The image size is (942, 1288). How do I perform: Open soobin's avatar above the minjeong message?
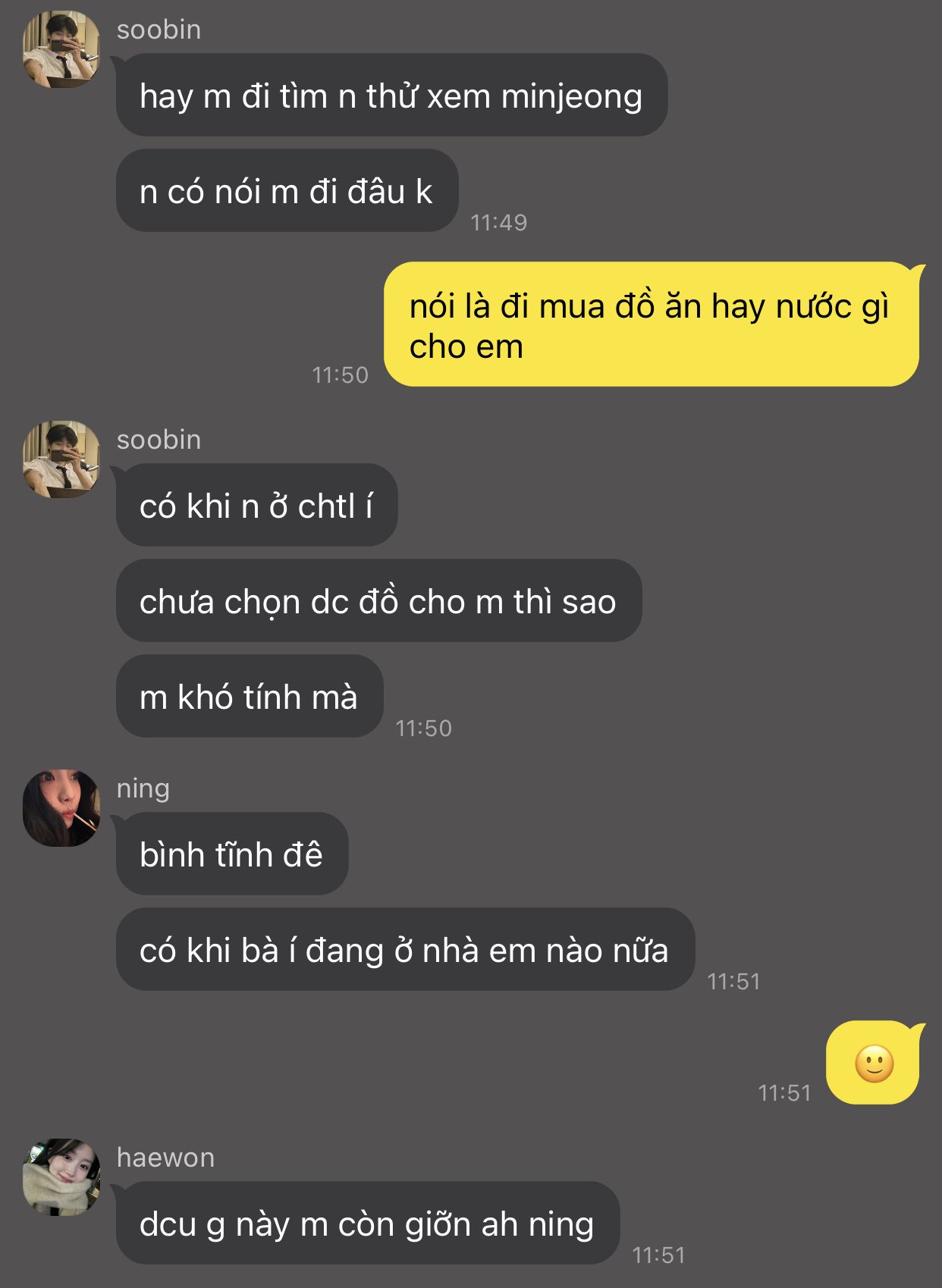61,49
